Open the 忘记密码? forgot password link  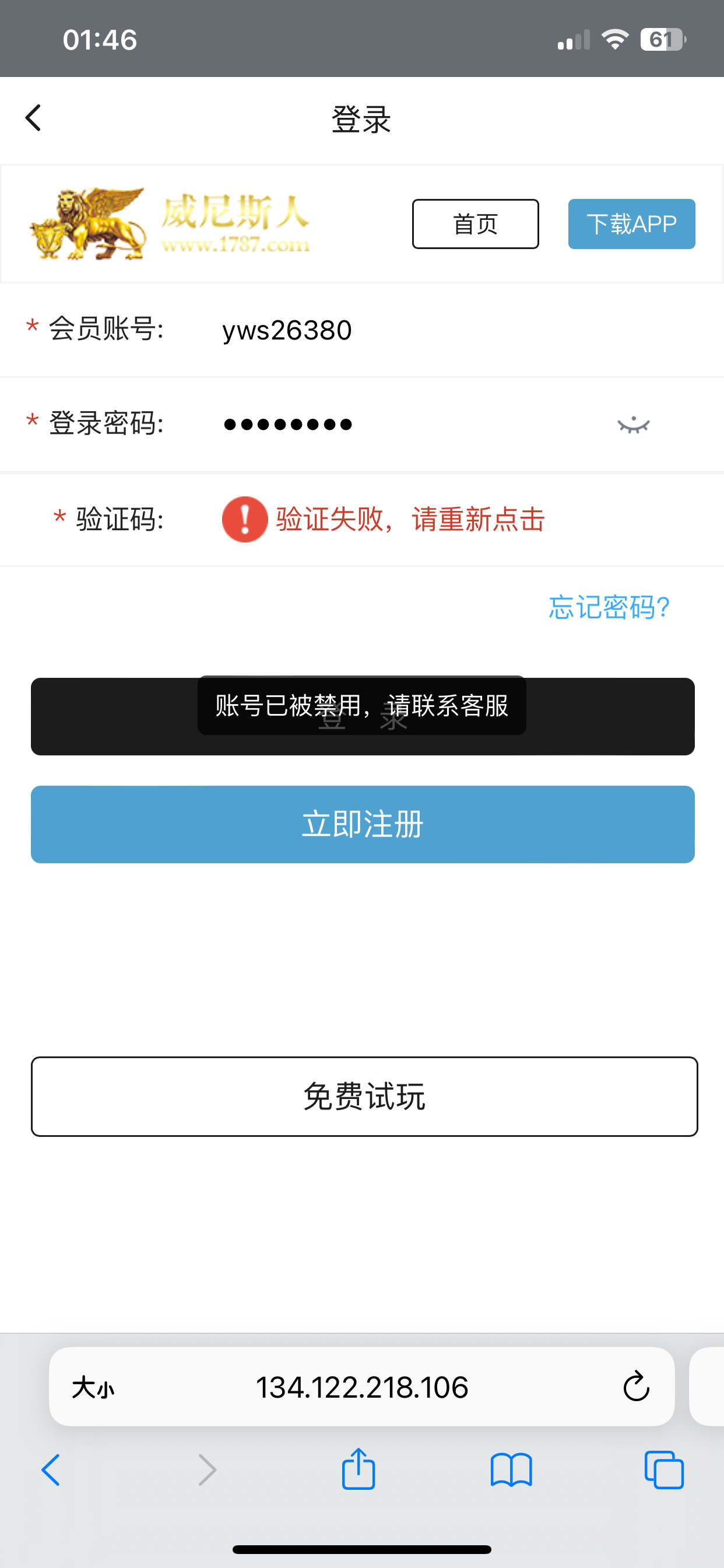(609, 607)
